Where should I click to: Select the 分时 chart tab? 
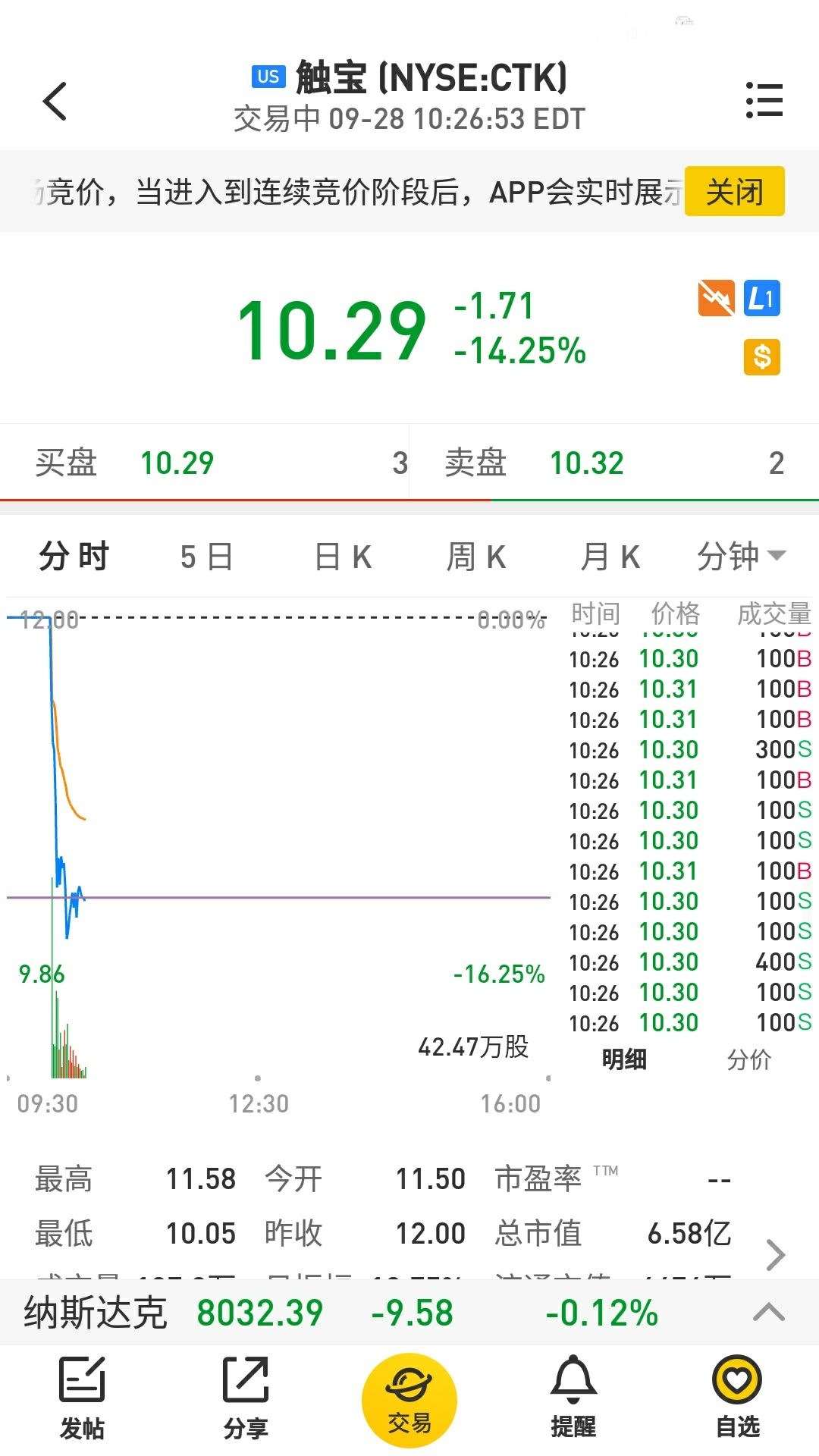(x=74, y=557)
